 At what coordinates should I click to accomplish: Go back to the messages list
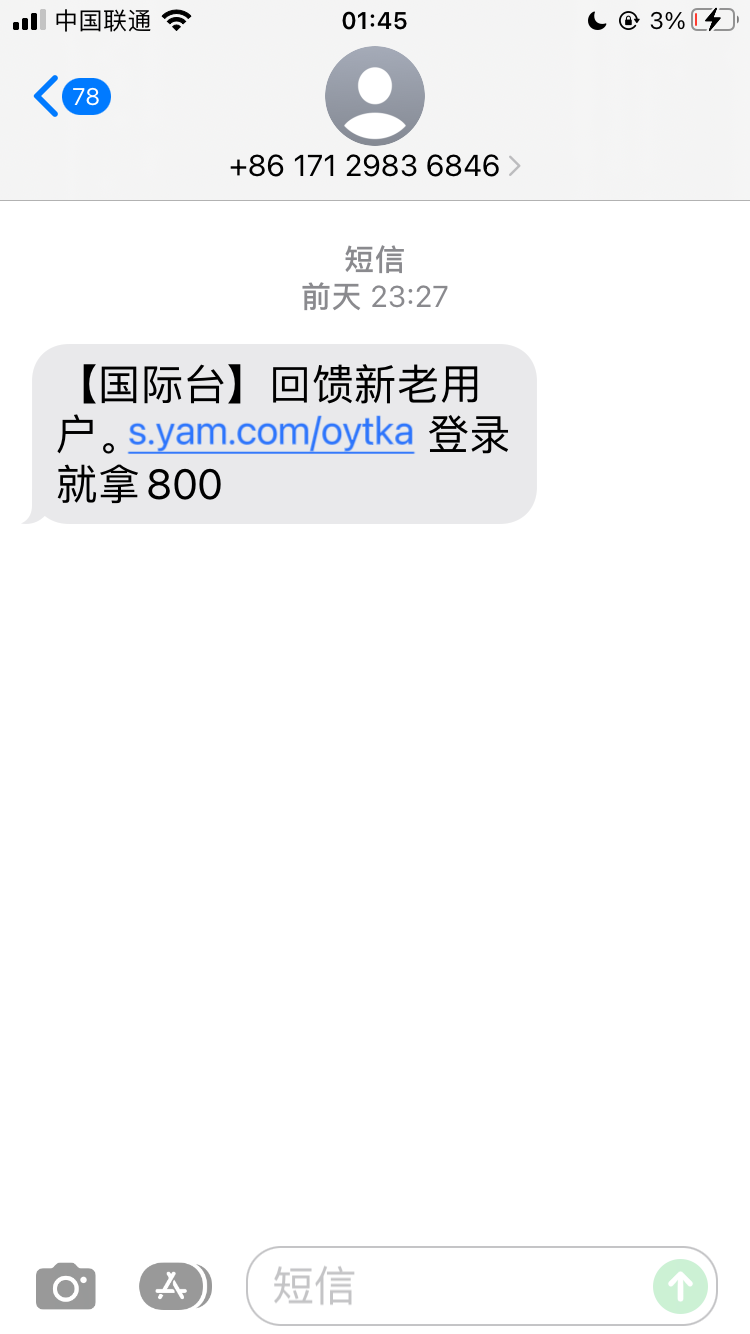tap(70, 97)
